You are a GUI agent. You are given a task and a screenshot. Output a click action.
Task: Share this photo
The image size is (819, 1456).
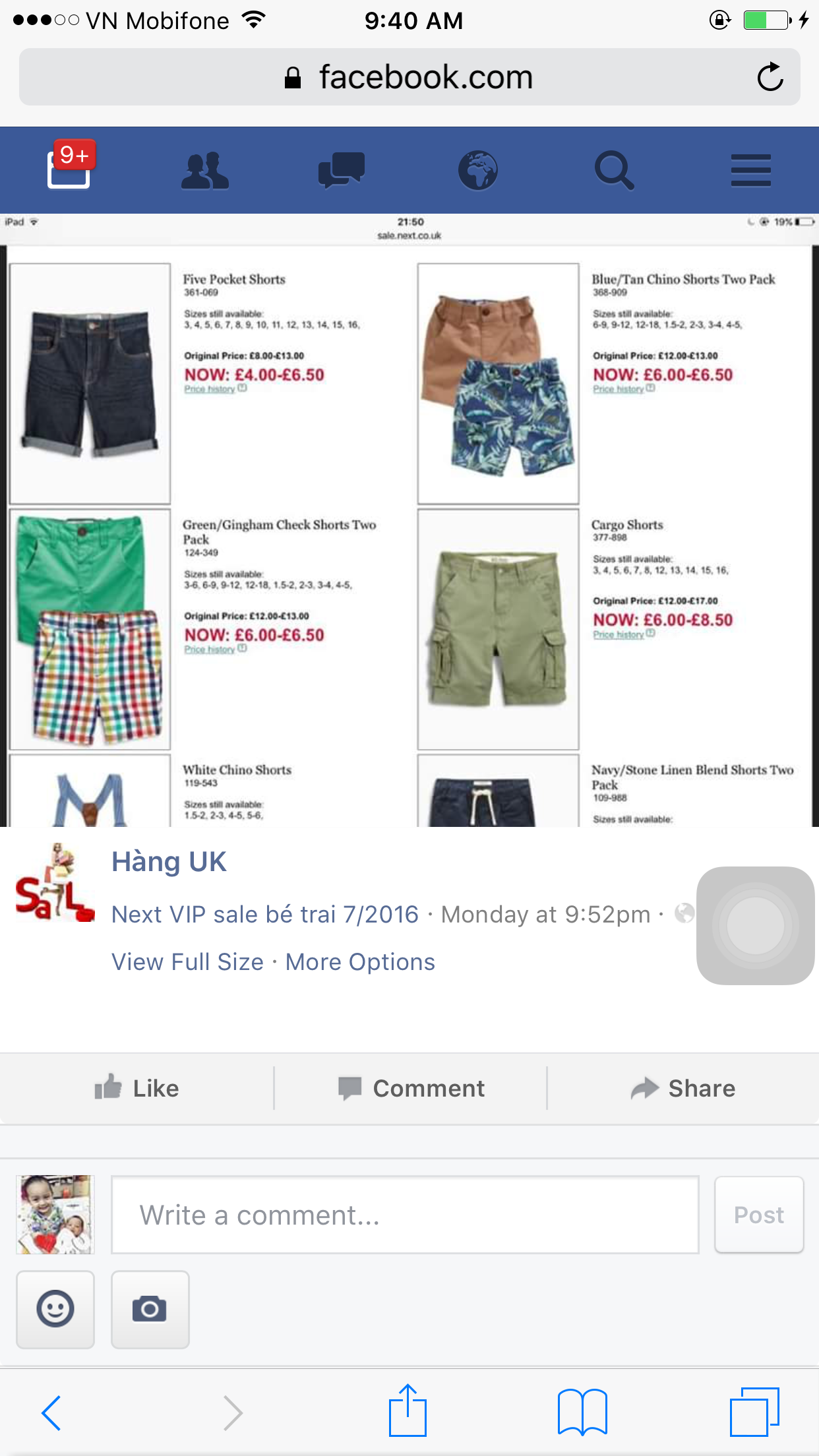coord(683,1088)
